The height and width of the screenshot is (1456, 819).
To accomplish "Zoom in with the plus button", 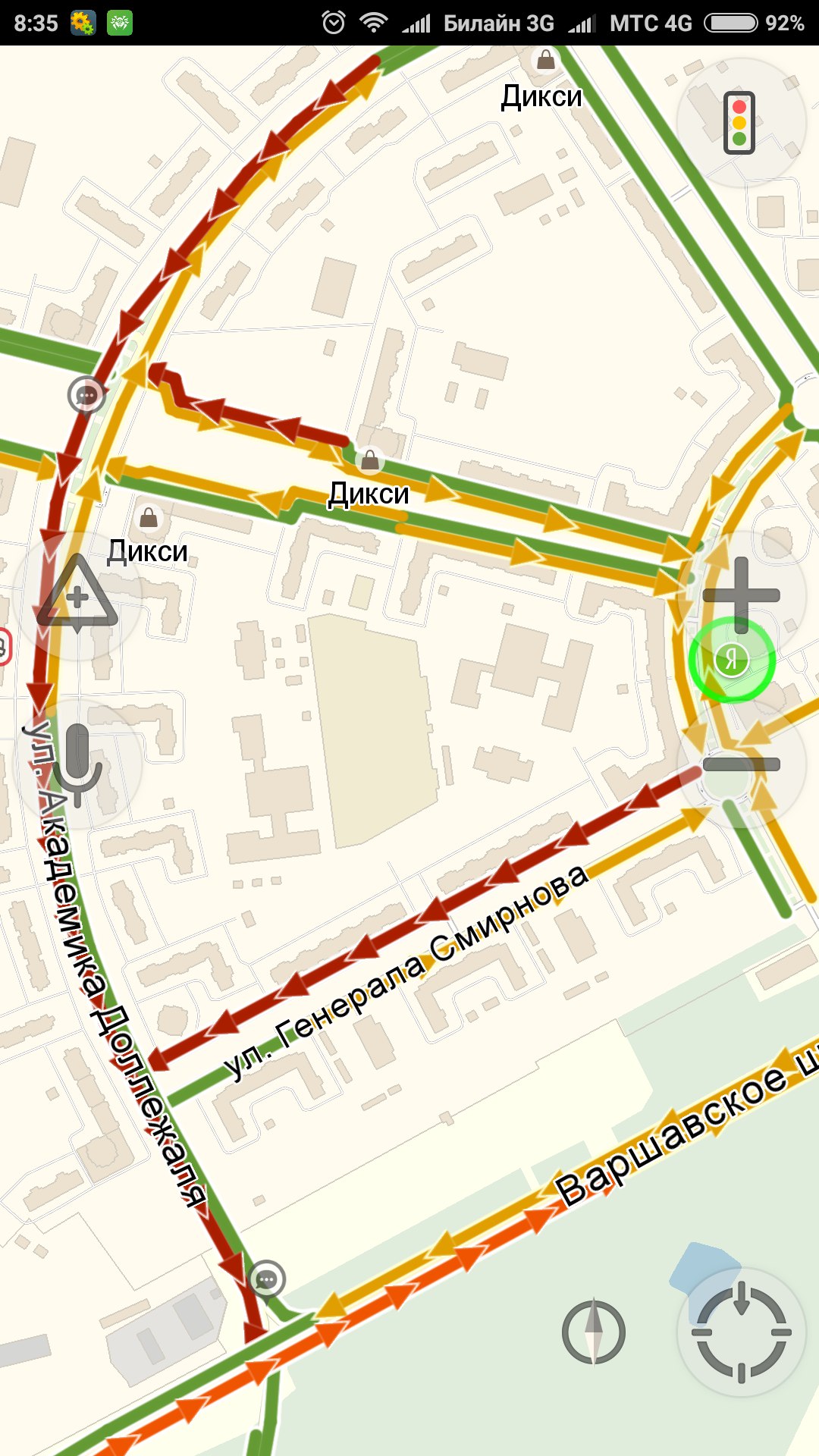I will pos(741,595).
